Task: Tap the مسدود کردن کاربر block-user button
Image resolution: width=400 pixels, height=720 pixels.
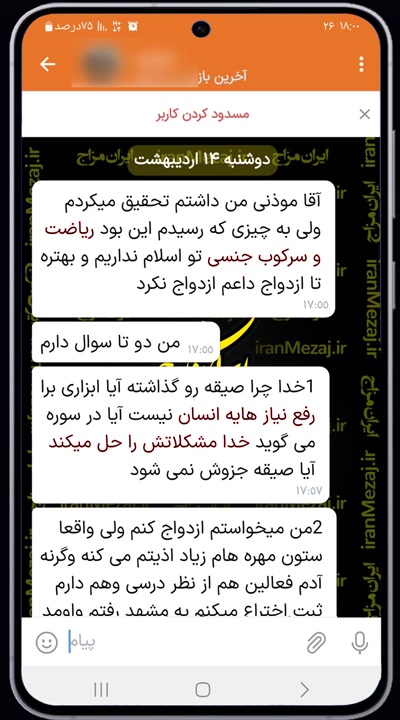Action: (x=203, y=114)
